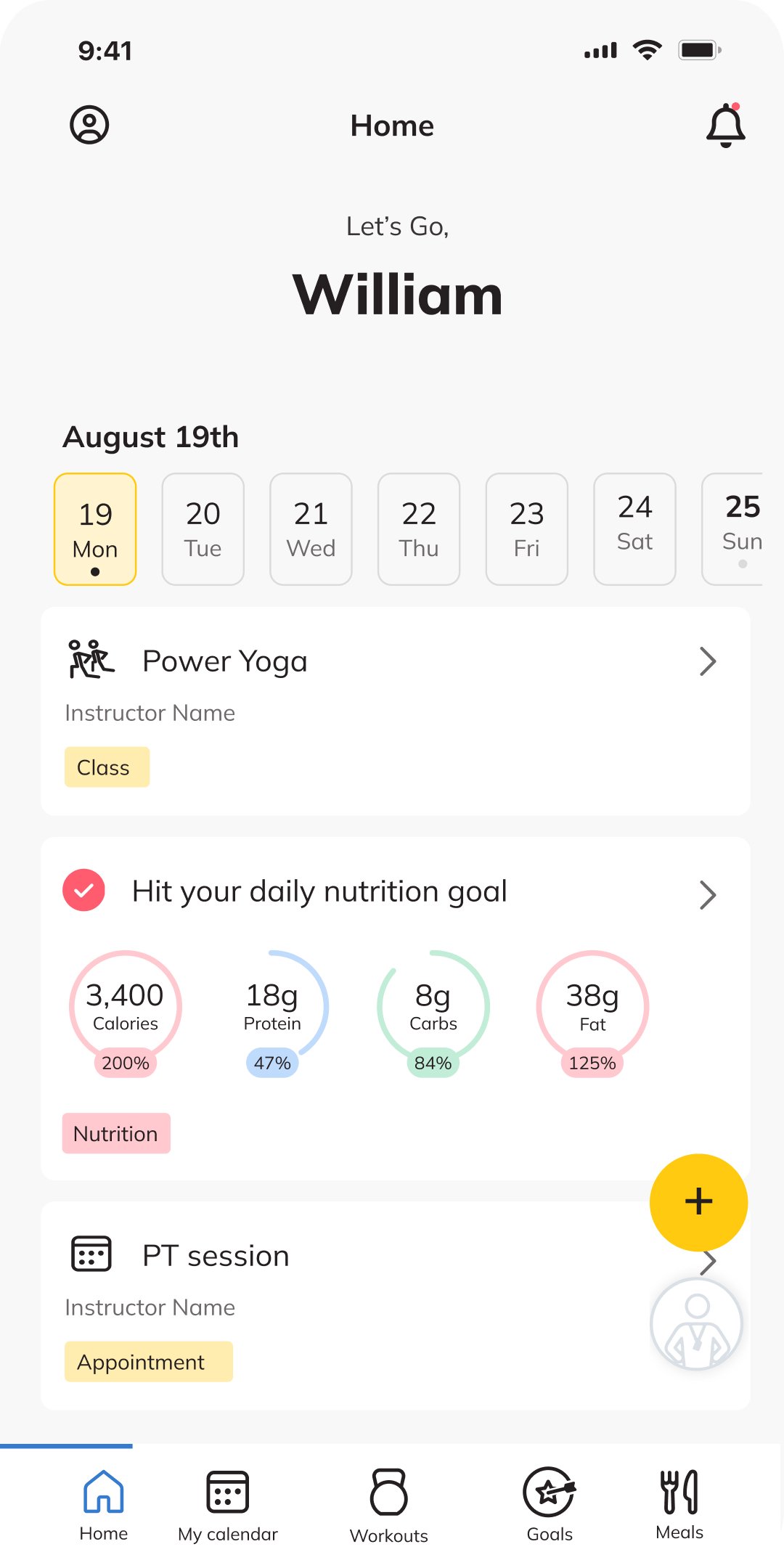Open the Power Yoga class card
The height and width of the screenshot is (1568, 784).
(395, 710)
